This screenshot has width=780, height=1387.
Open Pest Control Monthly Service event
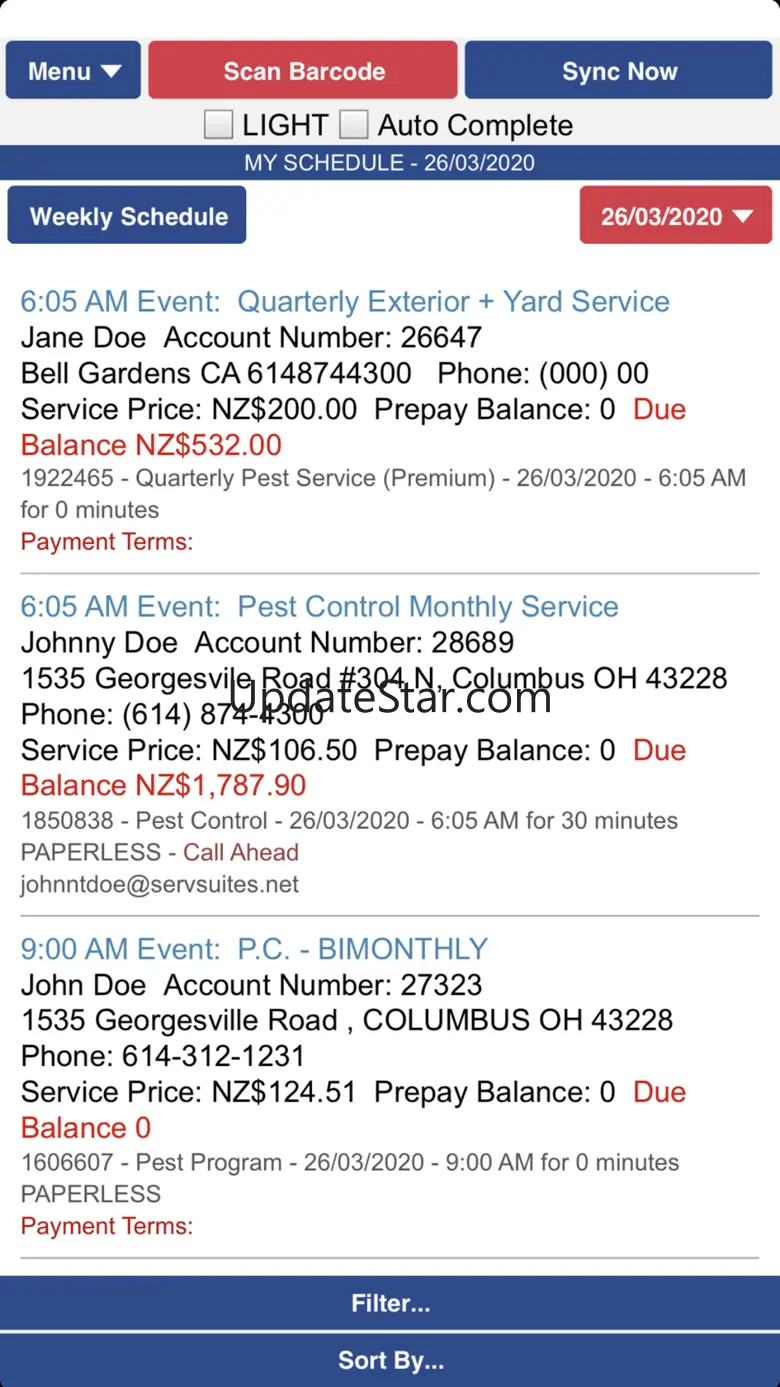[320, 607]
